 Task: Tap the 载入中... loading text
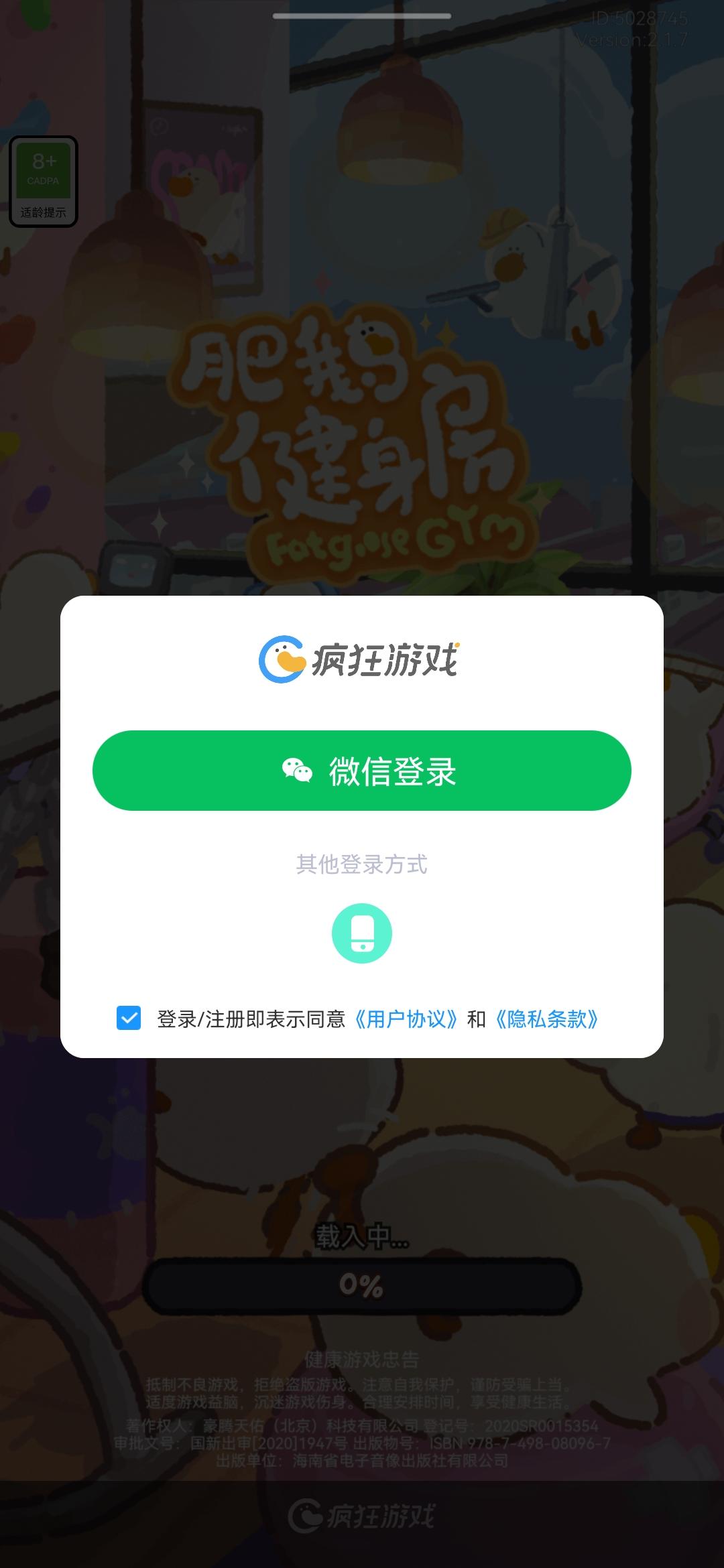tap(362, 1236)
